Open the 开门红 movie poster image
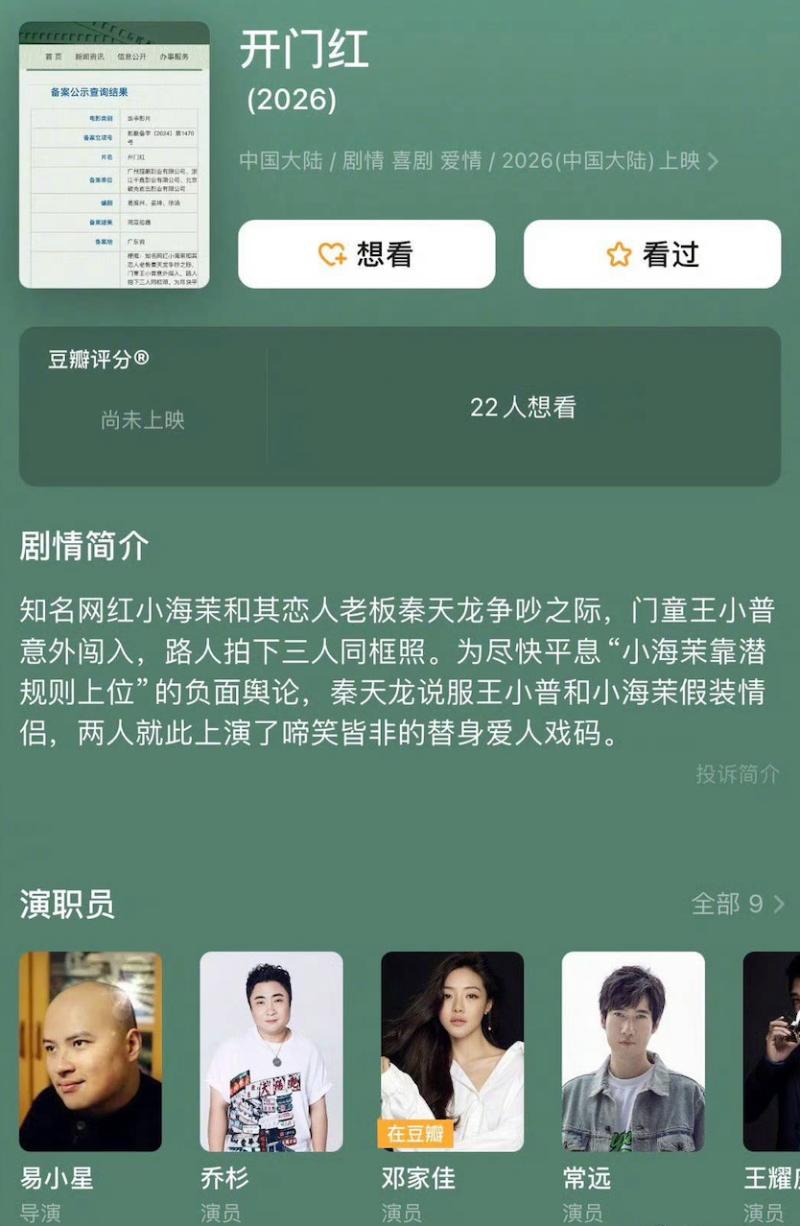The image size is (800, 1226). [x=114, y=155]
